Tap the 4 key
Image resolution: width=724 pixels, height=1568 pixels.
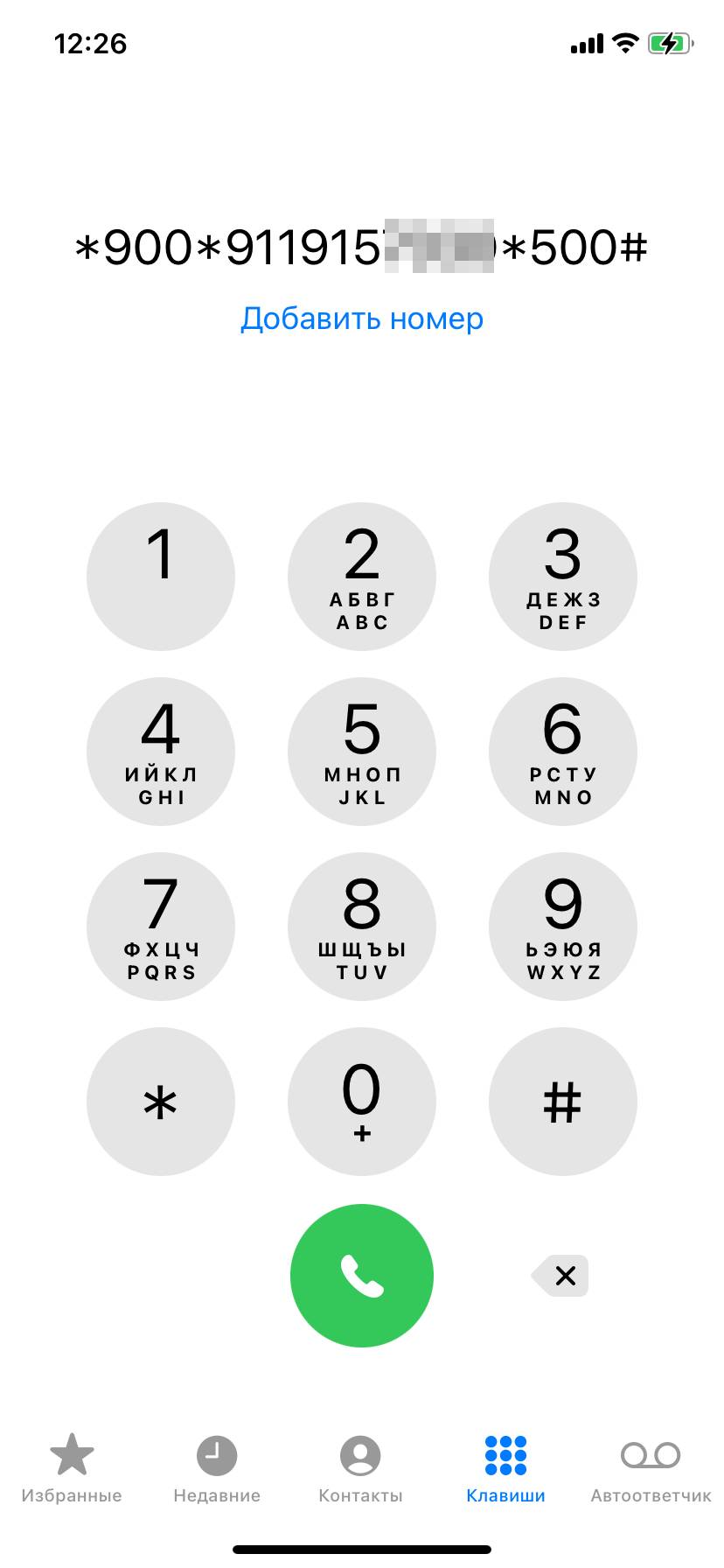pyautogui.click(x=161, y=752)
